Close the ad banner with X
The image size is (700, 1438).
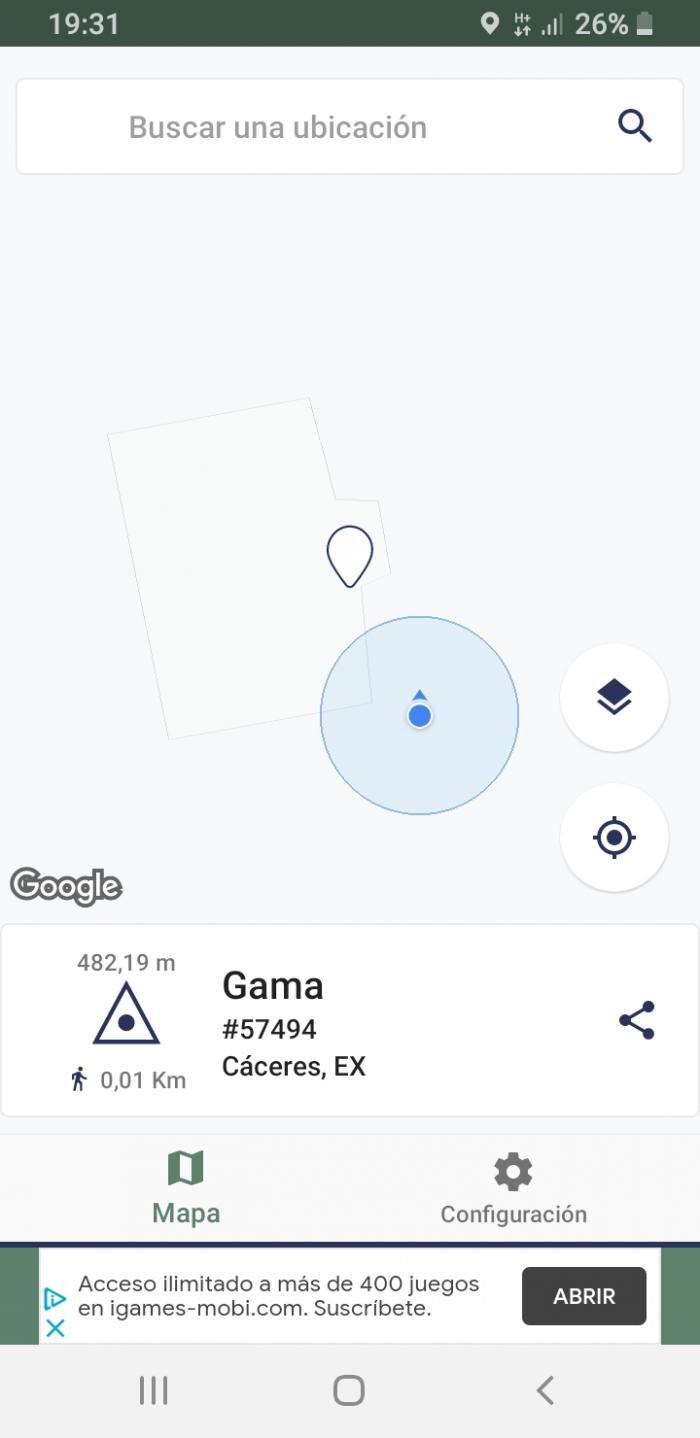pos(55,1328)
